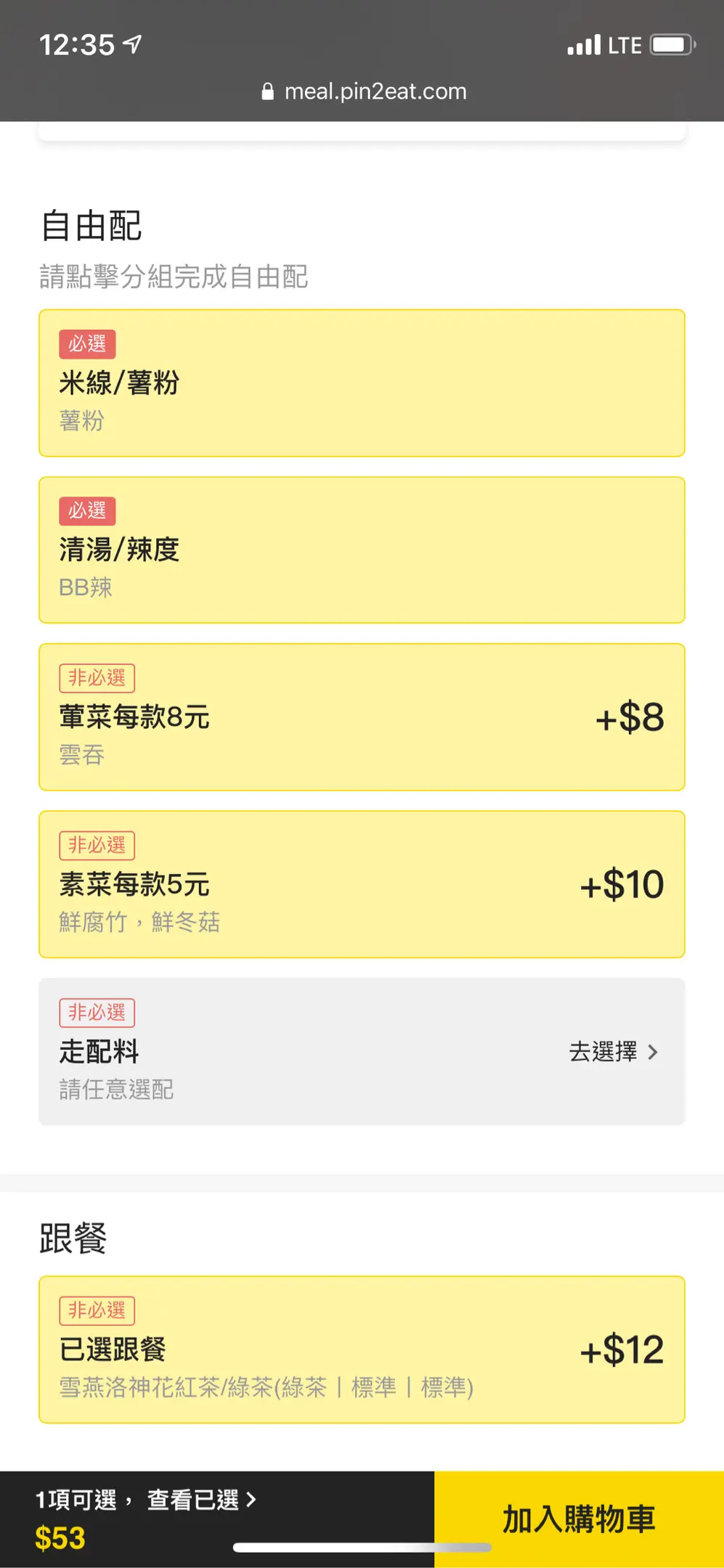Screen dimensions: 724x1568
Task: Edit the 已選跟餐 drink combo
Action: click(362, 1349)
